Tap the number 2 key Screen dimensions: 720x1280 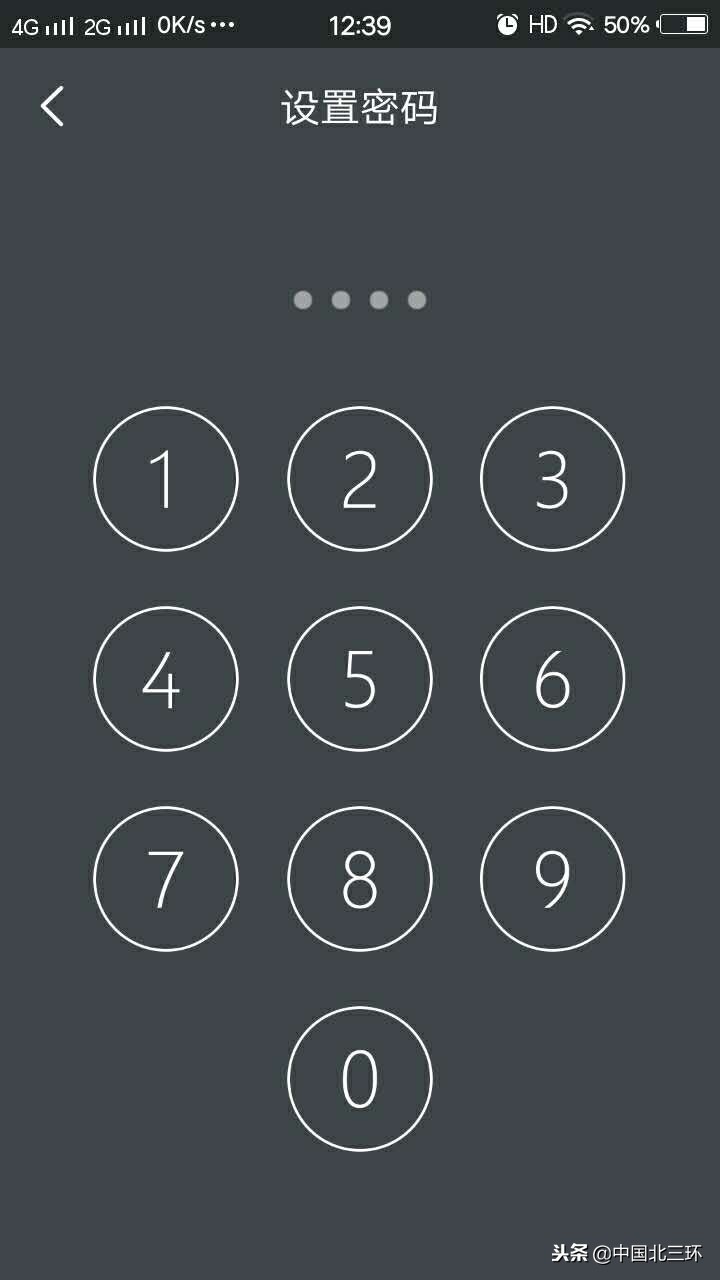click(x=360, y=479)
